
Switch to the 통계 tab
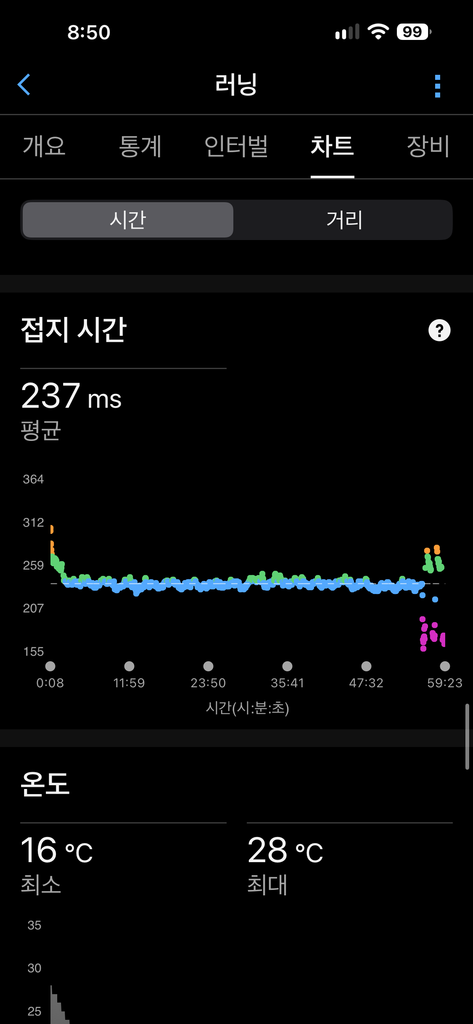coord(140,147)
